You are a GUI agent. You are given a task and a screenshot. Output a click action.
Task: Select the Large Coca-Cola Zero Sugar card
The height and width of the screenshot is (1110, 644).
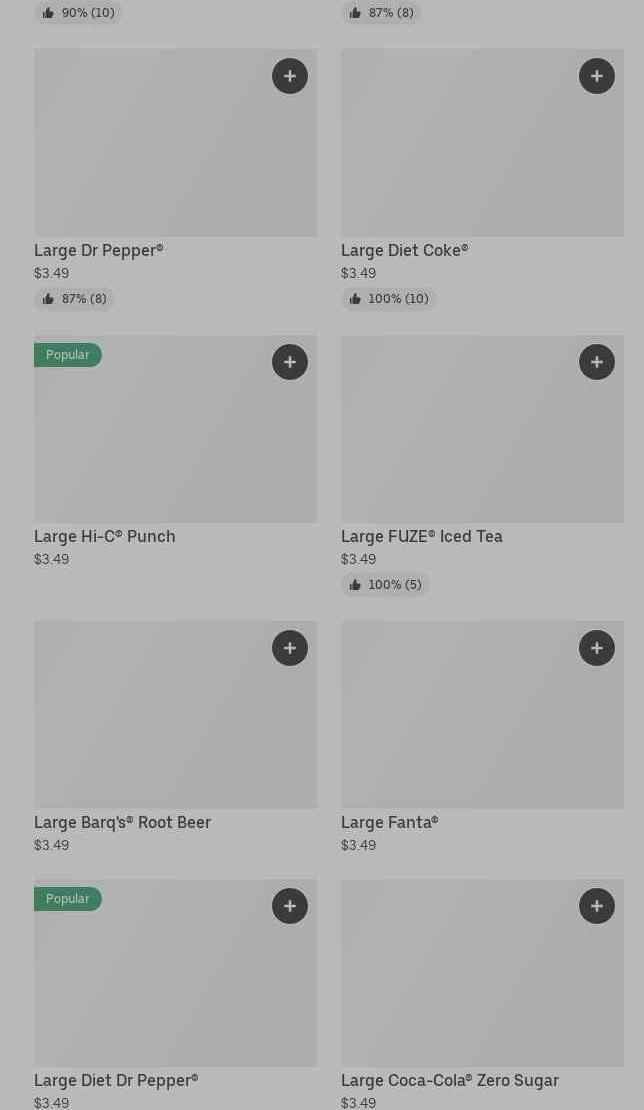[x=483, y=995]
